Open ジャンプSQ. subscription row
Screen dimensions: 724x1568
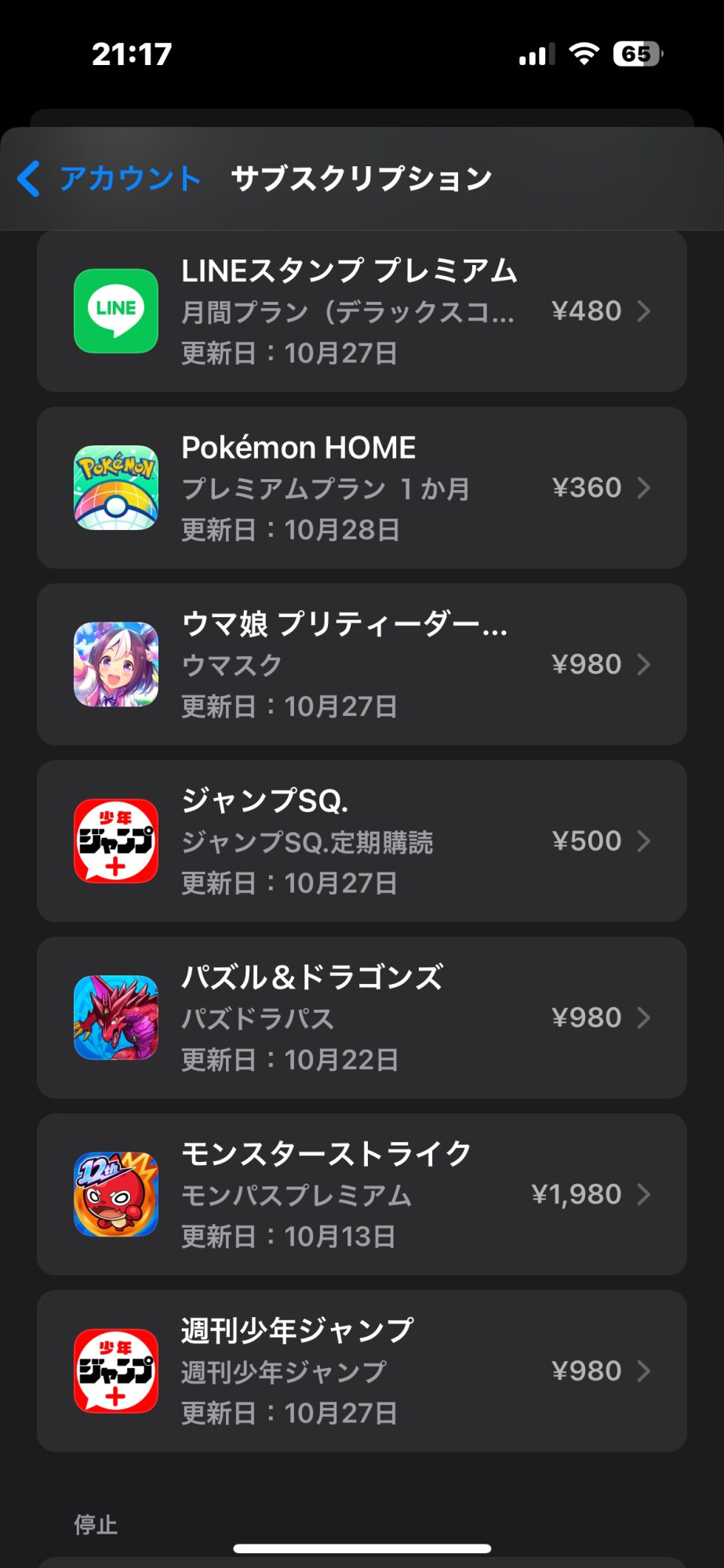[x=362, y=841]
